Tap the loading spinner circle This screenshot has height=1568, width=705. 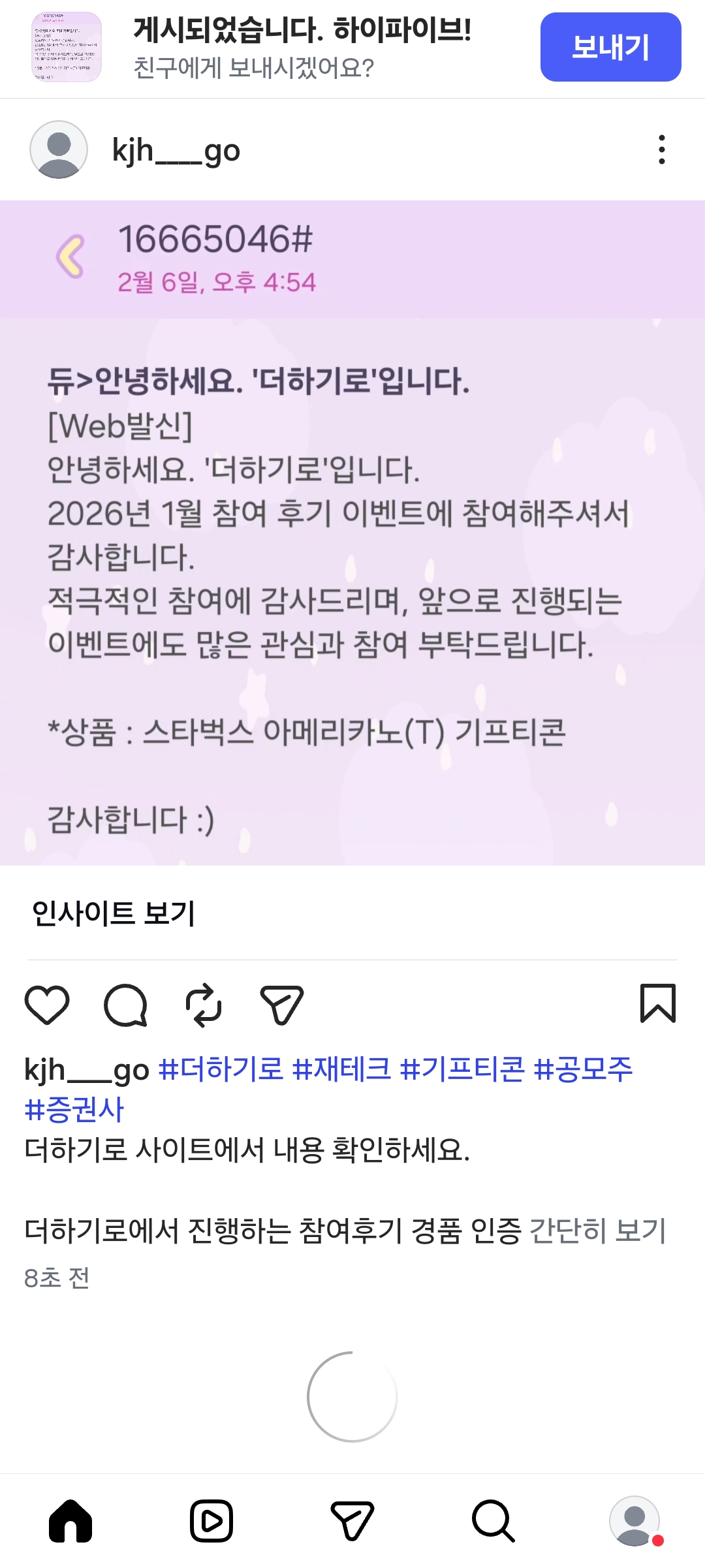point(352,1397)
